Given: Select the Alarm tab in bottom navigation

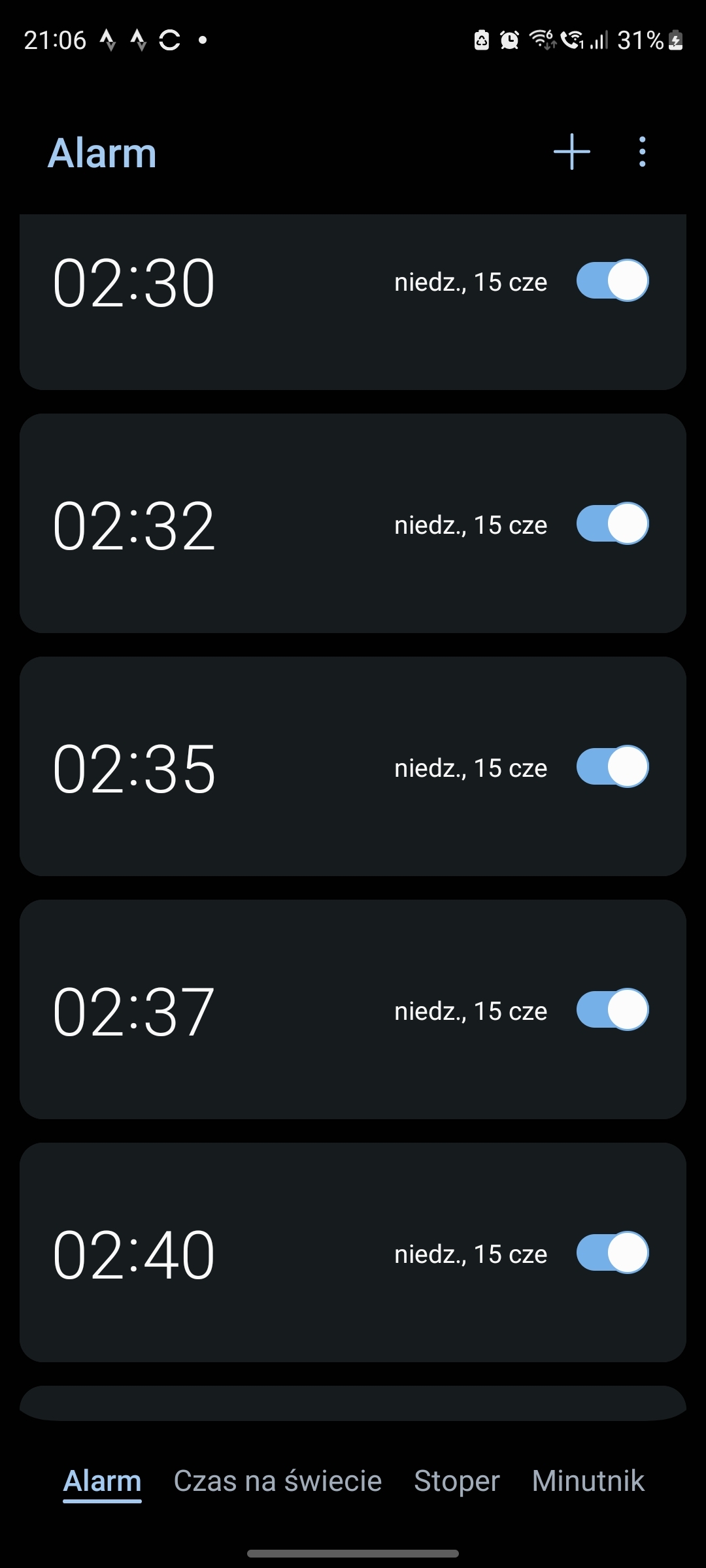Looking at the screenshot, I should click(102, 1481).
